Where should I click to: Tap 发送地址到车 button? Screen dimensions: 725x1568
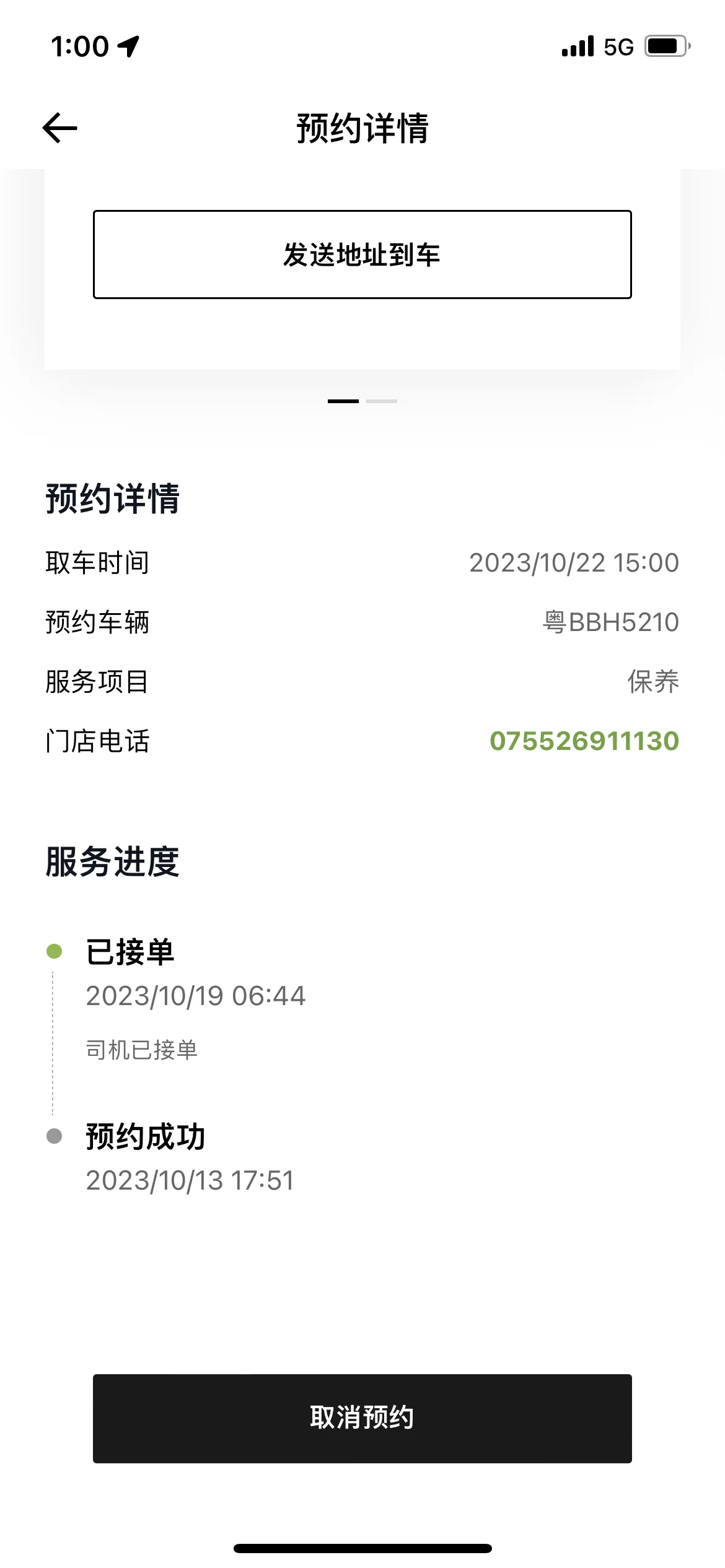click(x=362, y=255)
